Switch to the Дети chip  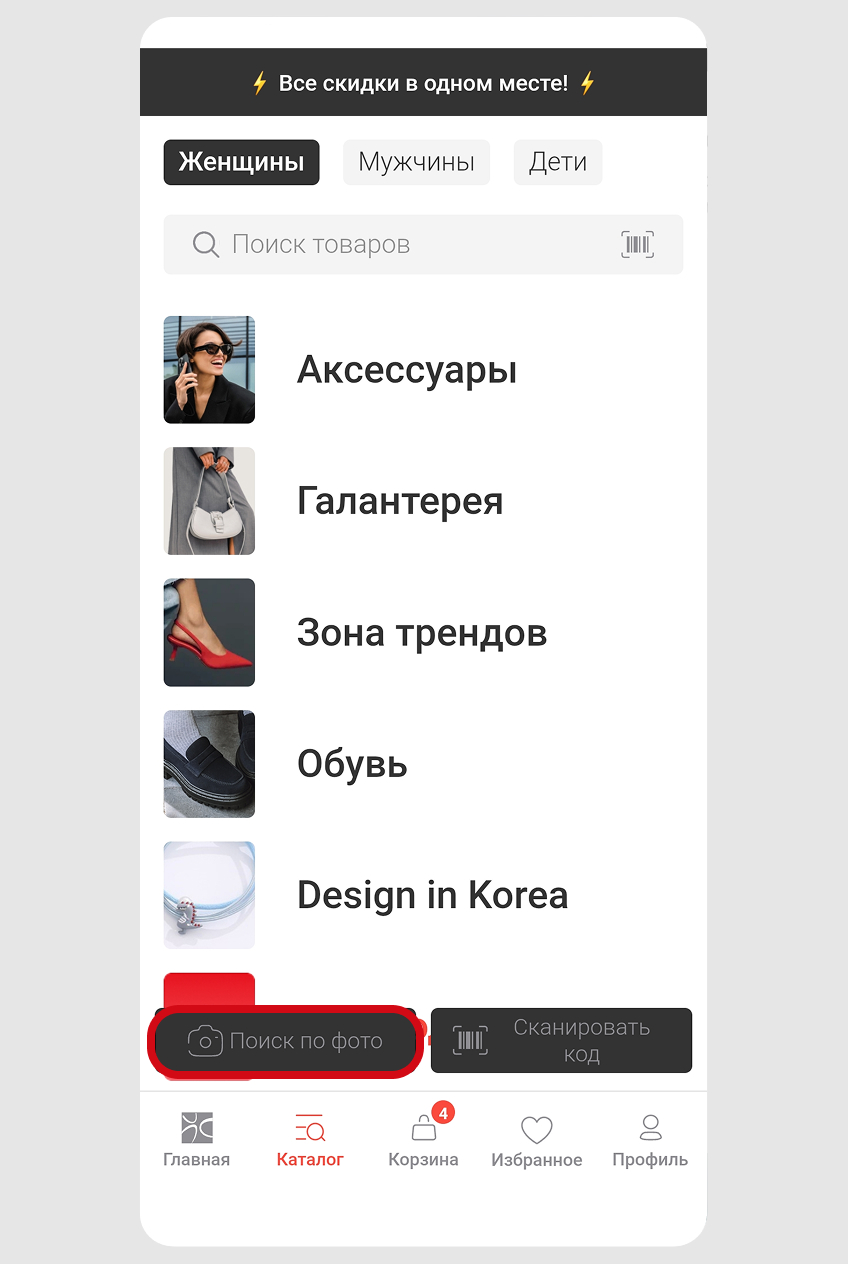coord(557,162)
